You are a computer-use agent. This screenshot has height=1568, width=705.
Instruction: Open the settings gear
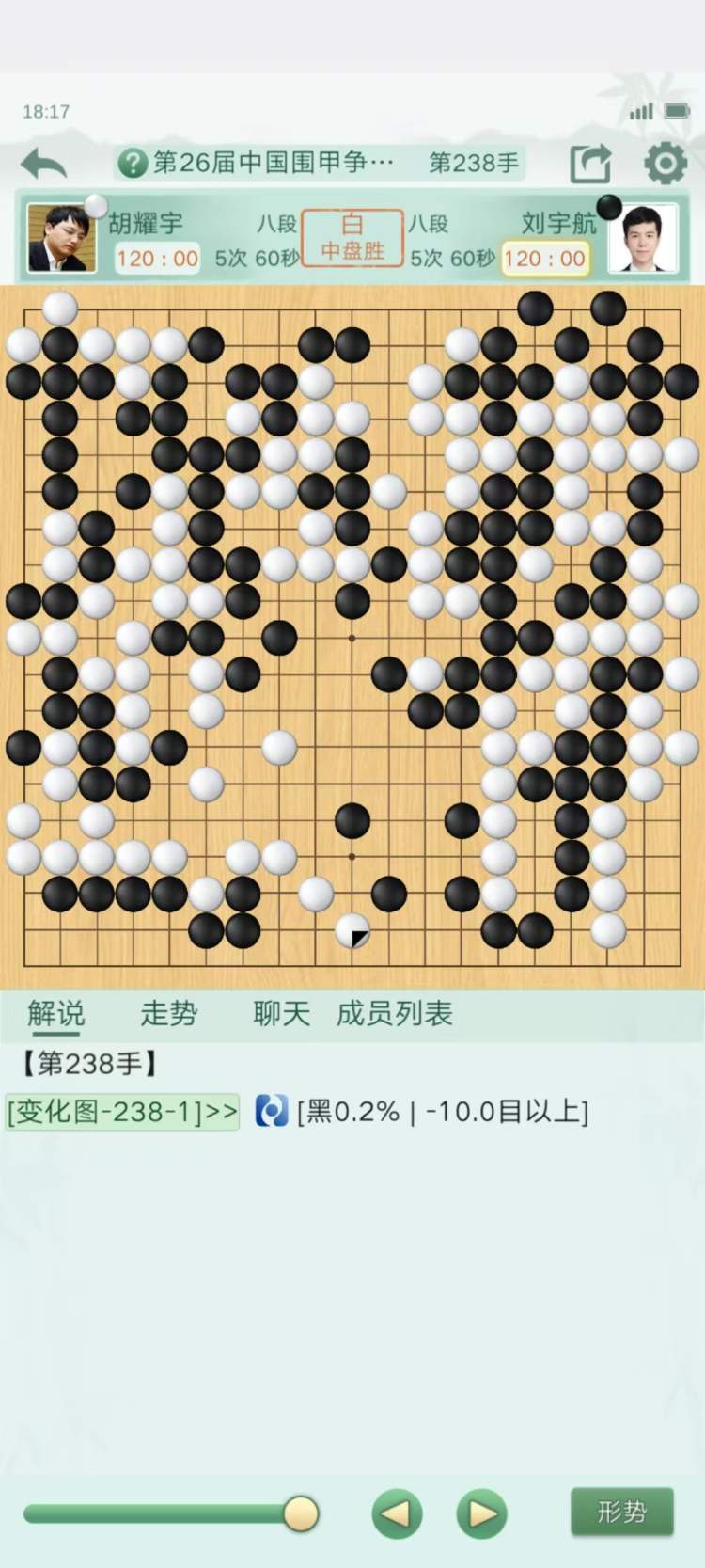coord(665,164)
